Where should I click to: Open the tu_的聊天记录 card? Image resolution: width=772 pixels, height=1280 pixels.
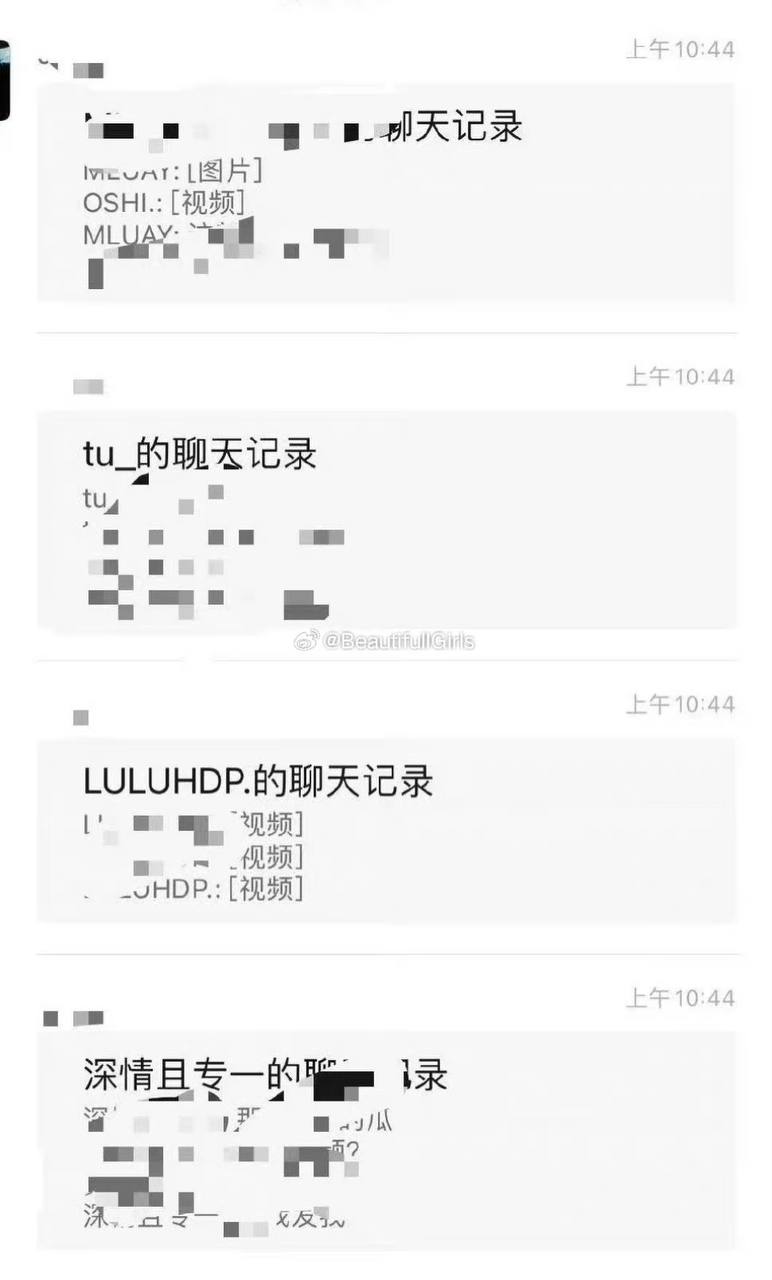[387, 520]
